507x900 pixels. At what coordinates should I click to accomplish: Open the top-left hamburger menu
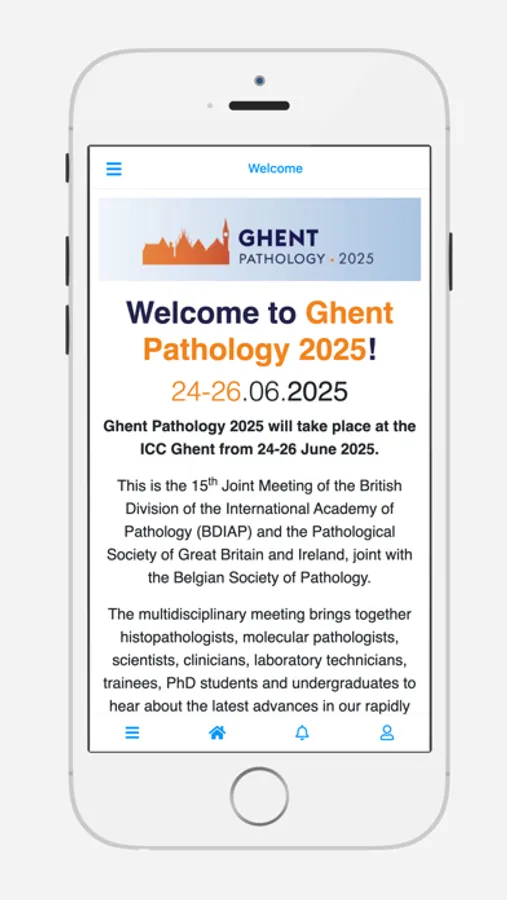(114, 169)
